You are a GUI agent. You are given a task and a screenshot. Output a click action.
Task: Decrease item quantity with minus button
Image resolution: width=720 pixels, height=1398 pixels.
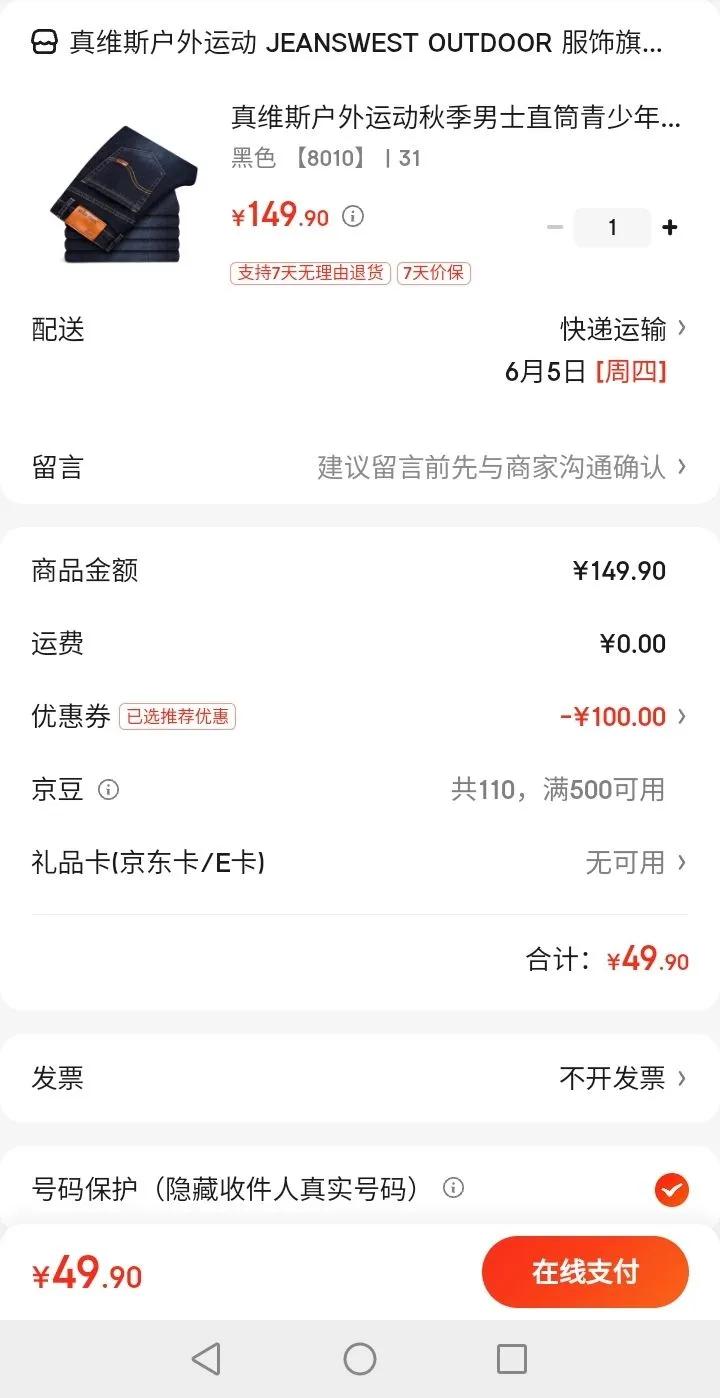[555, 228]
